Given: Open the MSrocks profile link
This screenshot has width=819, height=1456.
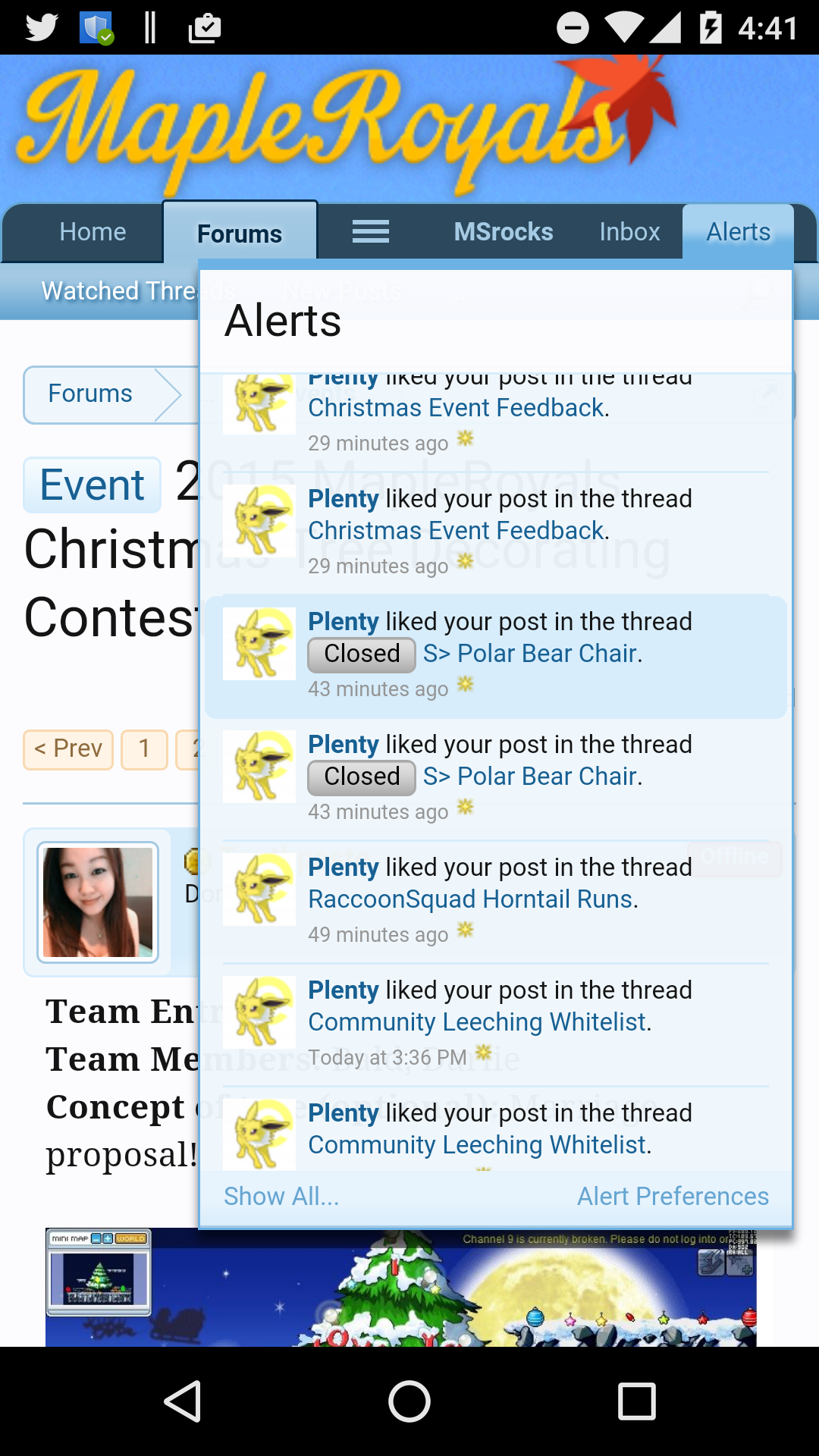Looking at the screenshot, I should (503, 232).
